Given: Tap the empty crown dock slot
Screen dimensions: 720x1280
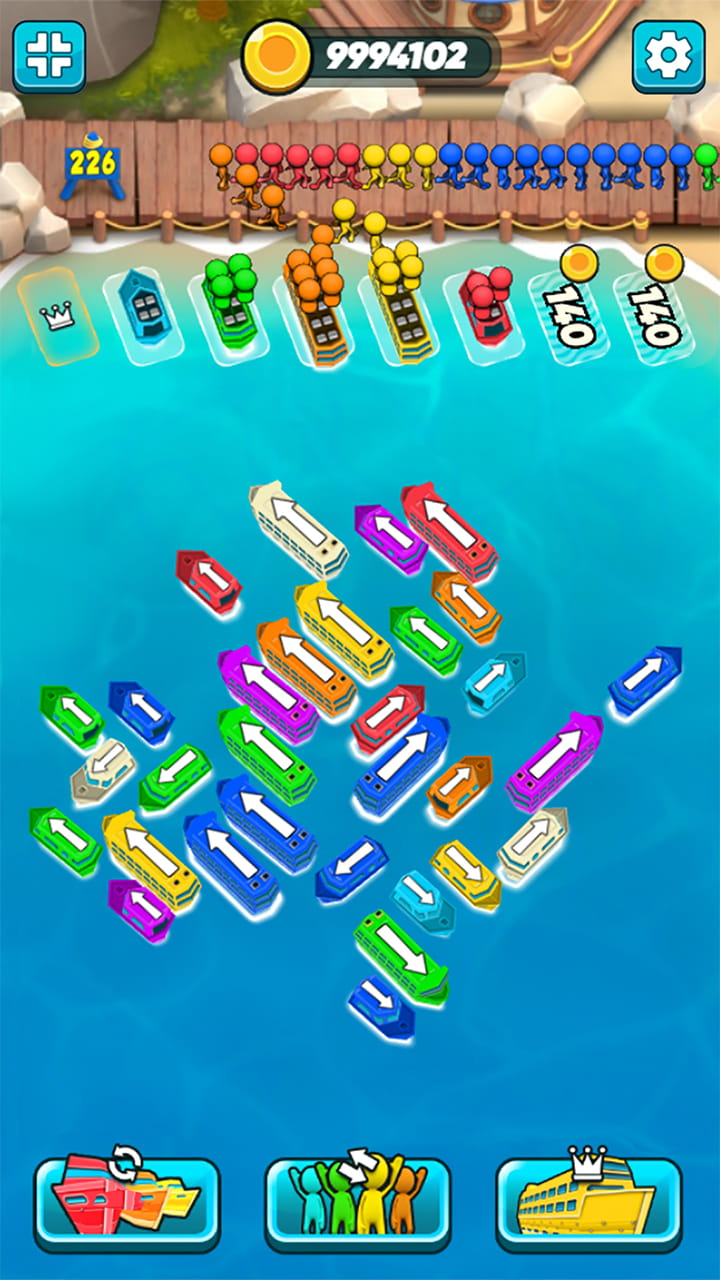Looking at the screenshot, I should (x=58, y=317).
